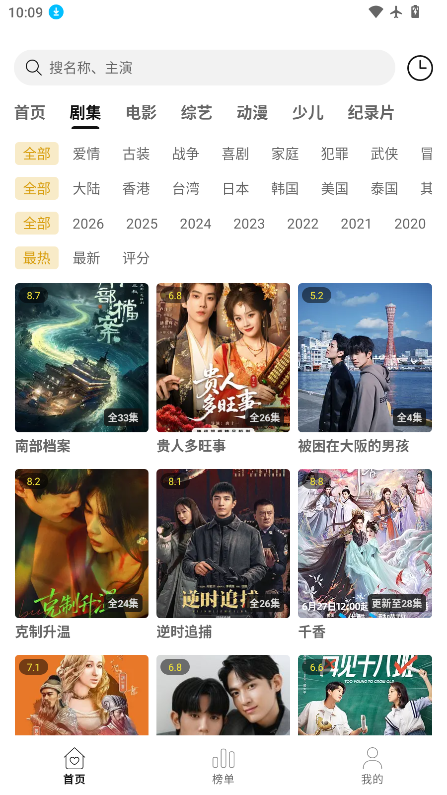Select year 2021 filter
The image size is (447, 795).
[x=356, y=224]
